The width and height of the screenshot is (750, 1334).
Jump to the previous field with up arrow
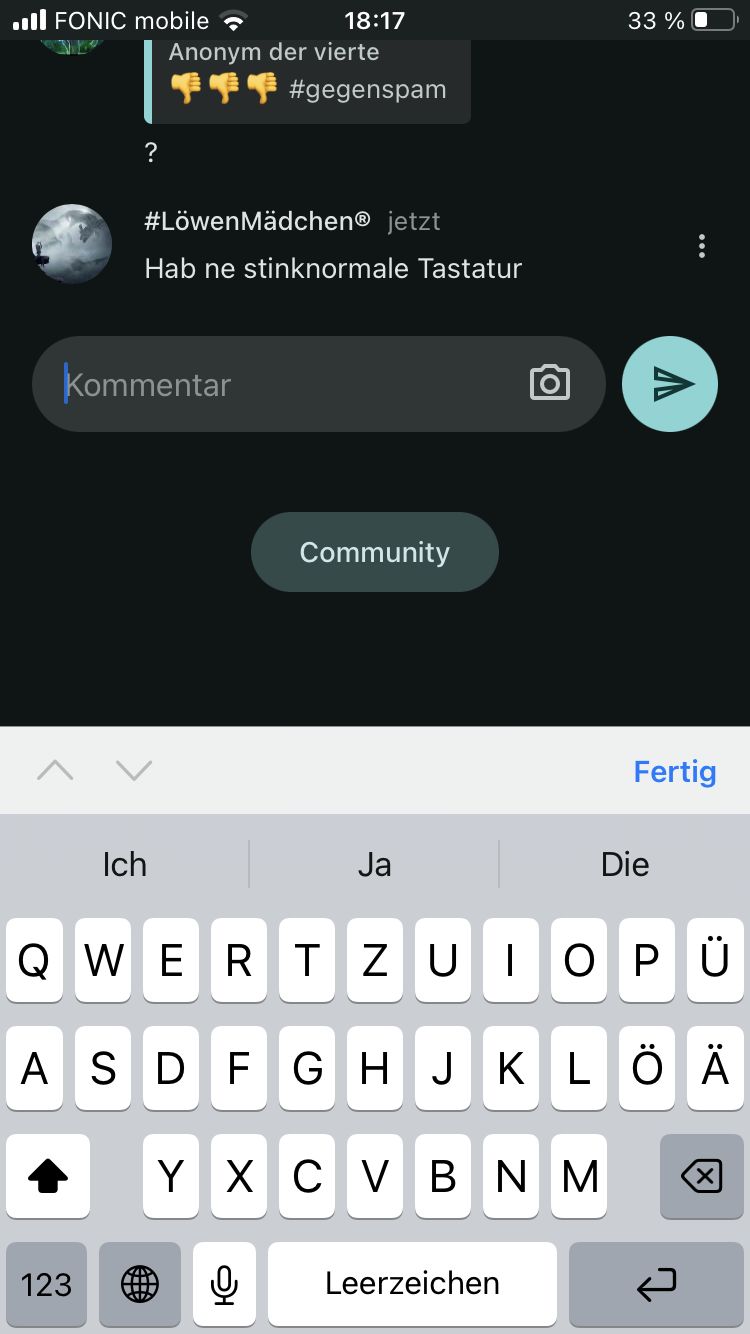tap(55, 770)
